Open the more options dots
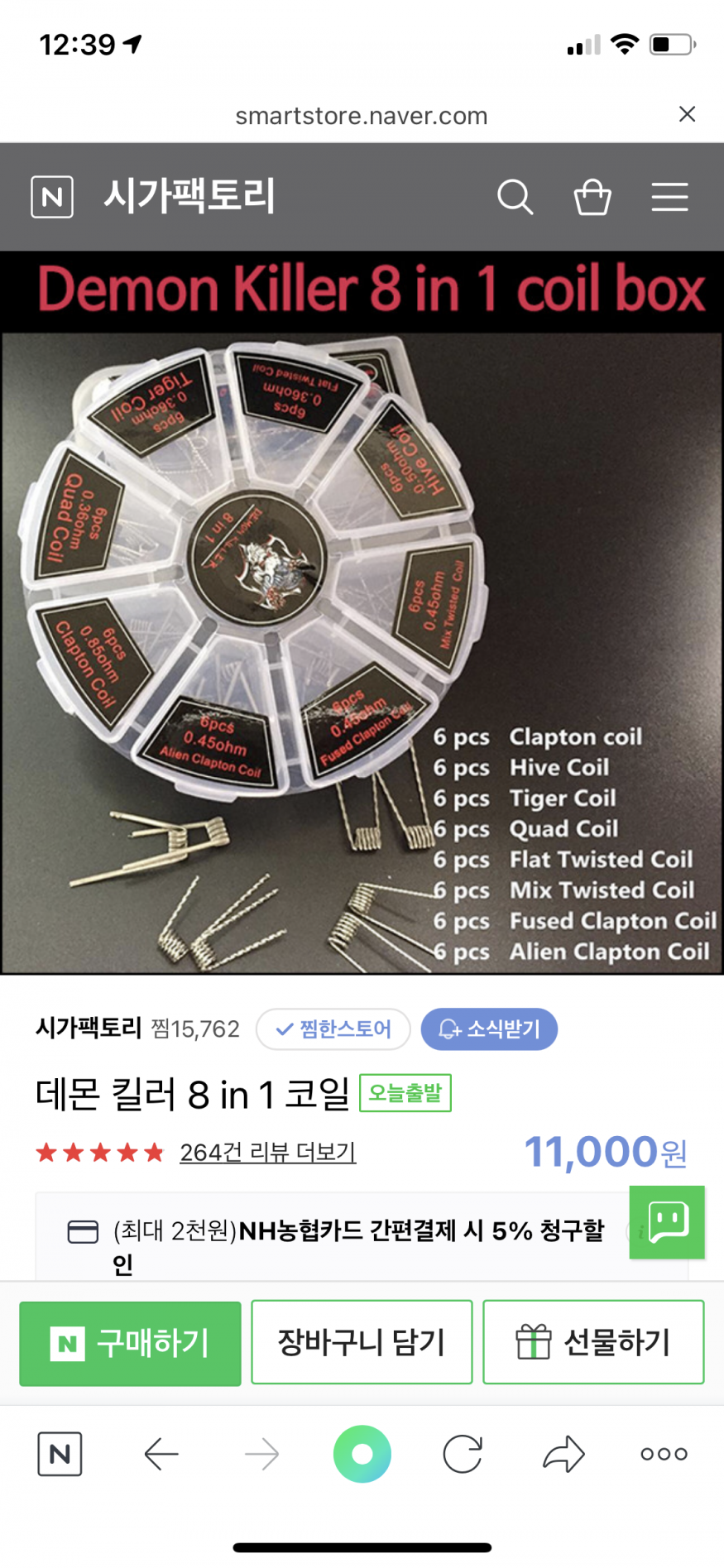The image size is (724, 1568). [664, 1454]
